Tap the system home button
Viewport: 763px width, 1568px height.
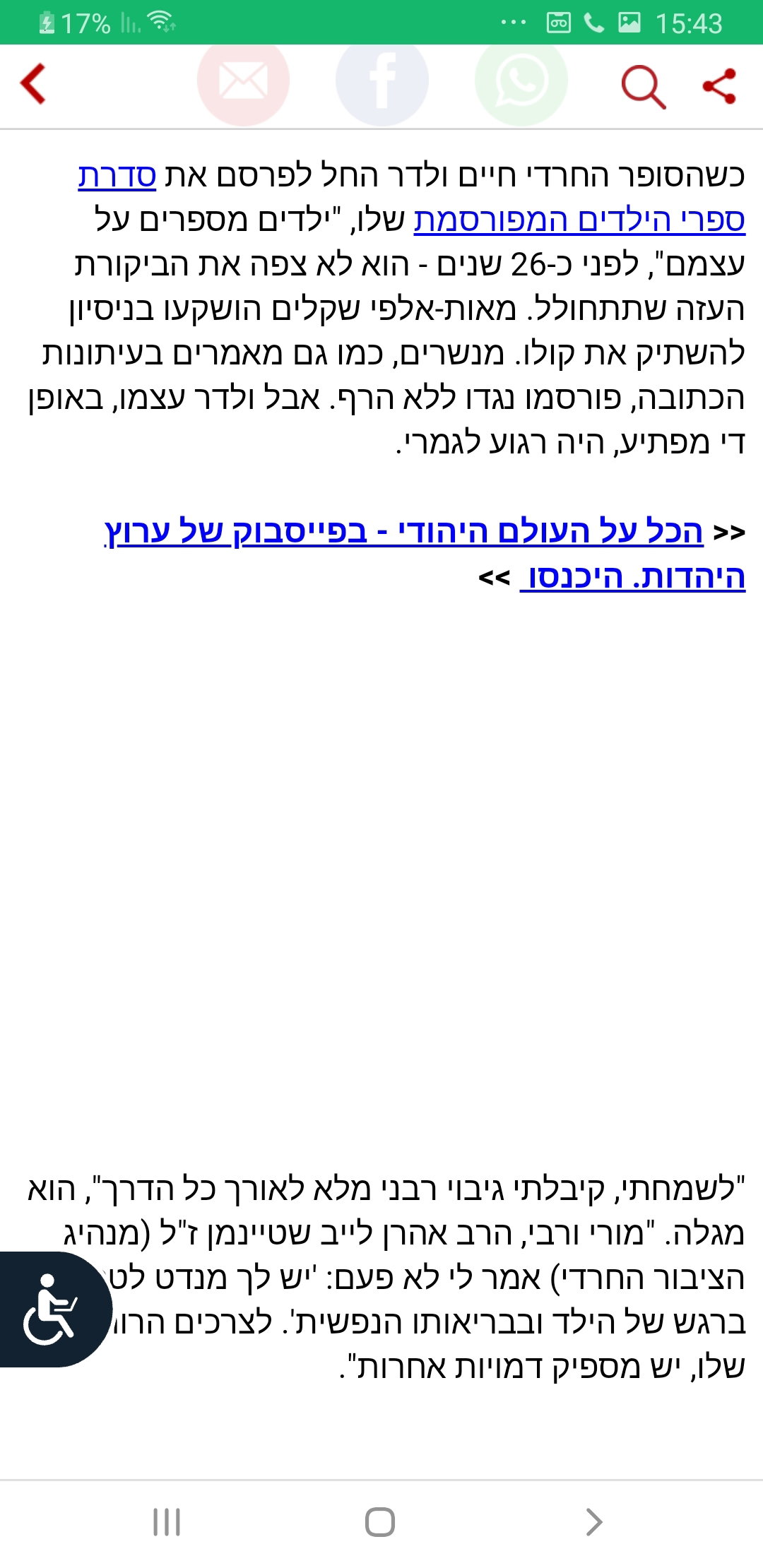click(380, 1521)
